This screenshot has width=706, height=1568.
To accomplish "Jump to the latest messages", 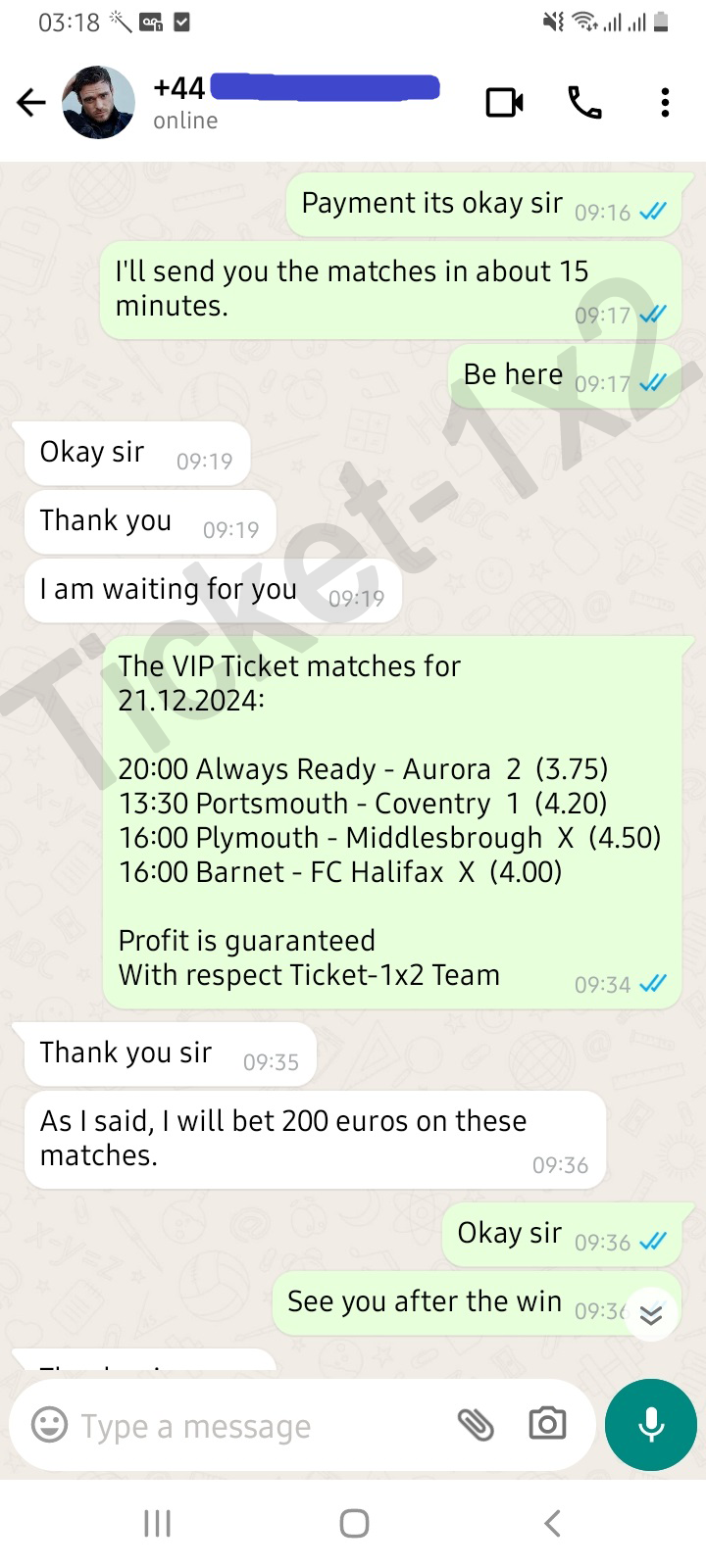I will click(651, 1314).
